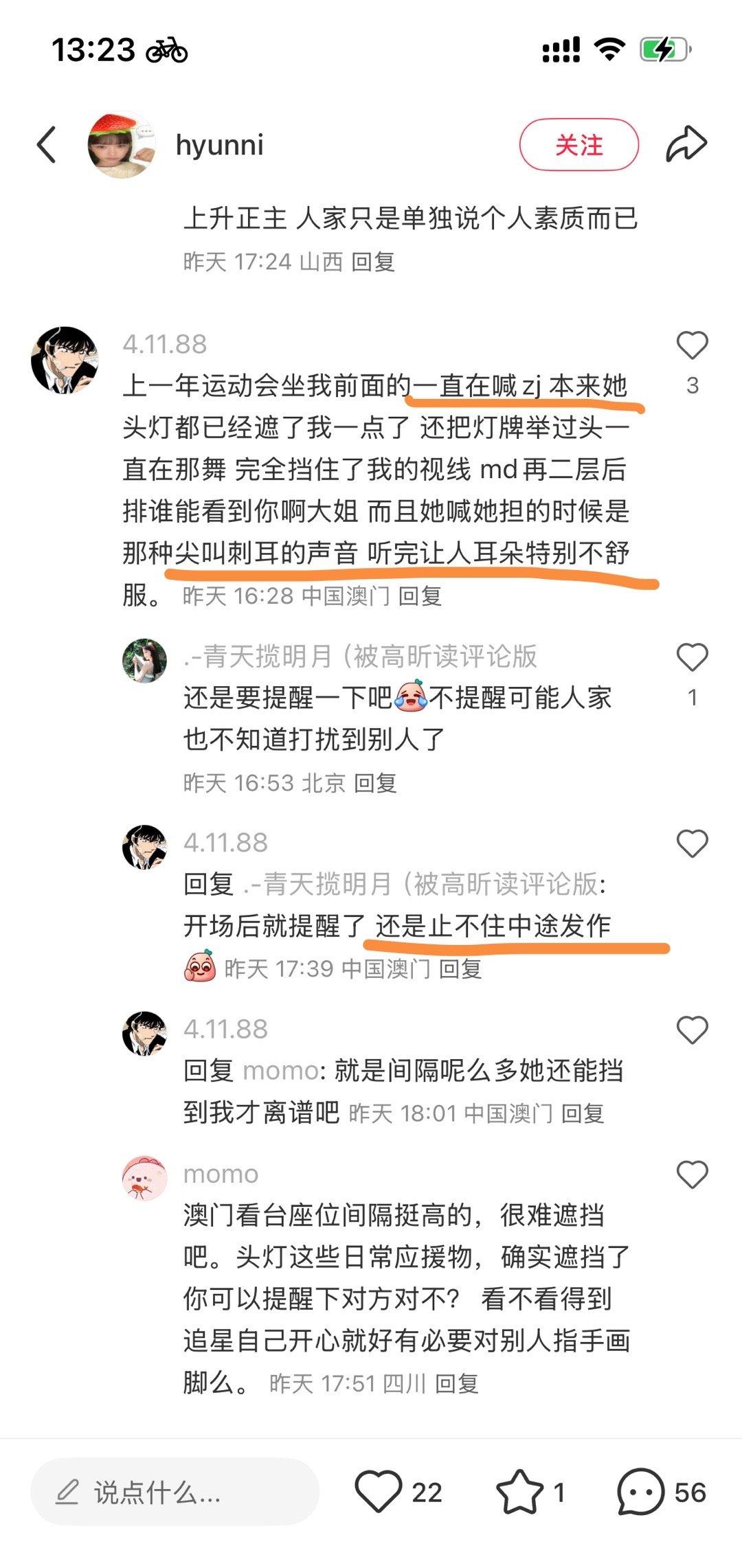
Task: Reply to momo's 17:51 四川 comment
Action: point(456,1383)
